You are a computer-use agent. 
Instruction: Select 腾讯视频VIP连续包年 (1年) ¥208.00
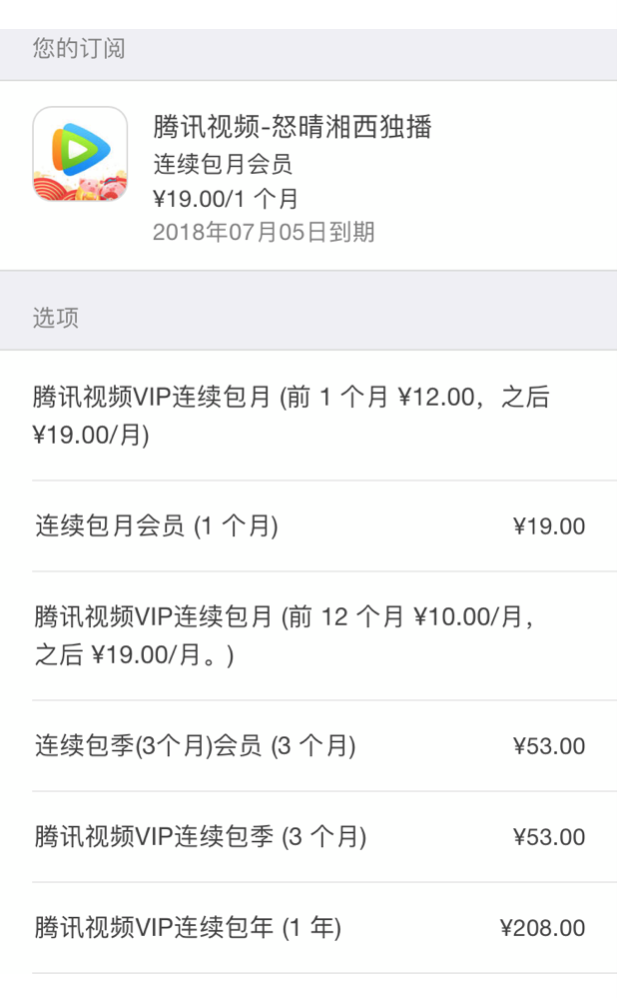[308, 928]
